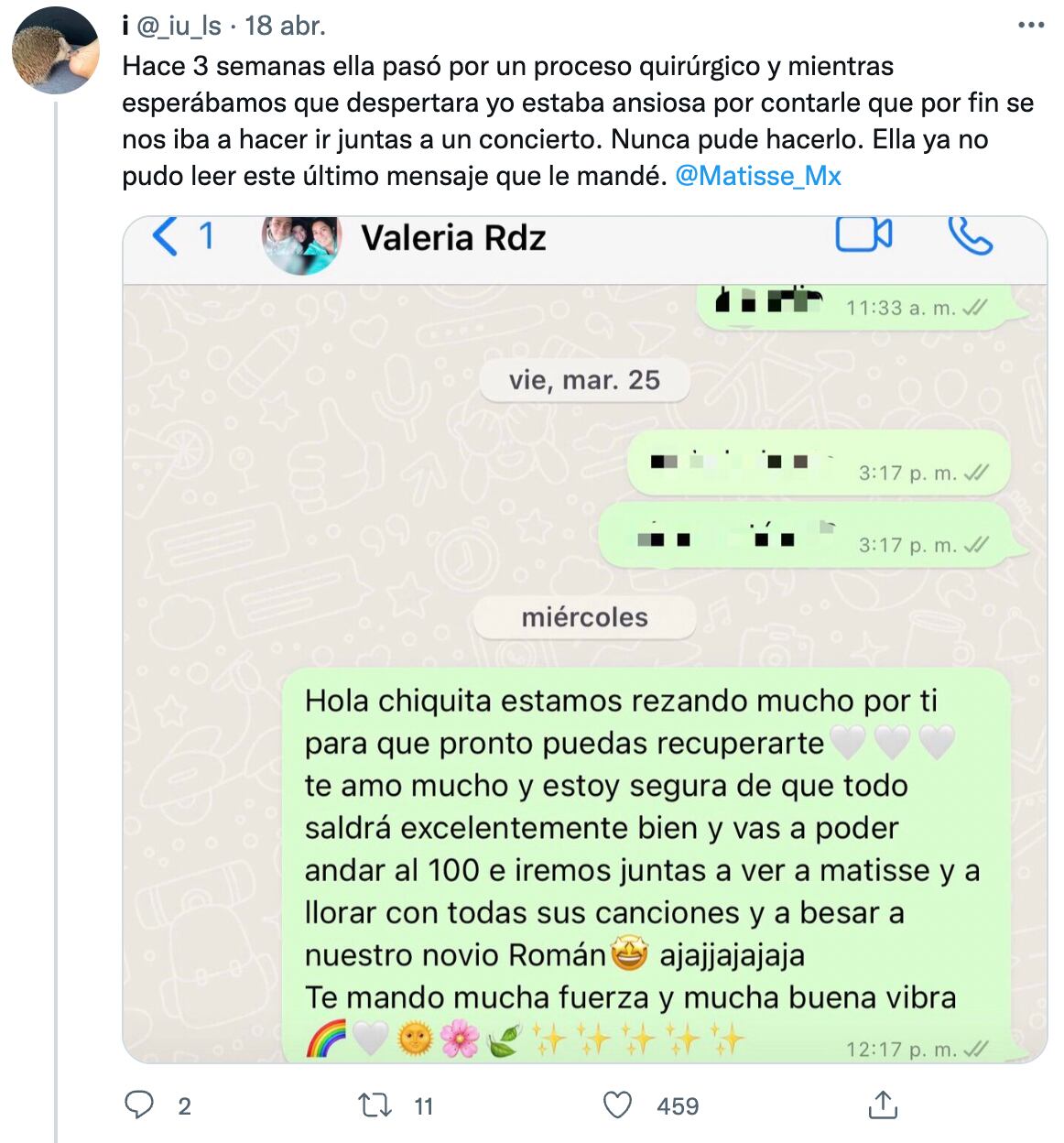The image size is (1064, 1143).
Task: Click the reply speech bubble icon on the tweet
Action: coord(139,1106)
